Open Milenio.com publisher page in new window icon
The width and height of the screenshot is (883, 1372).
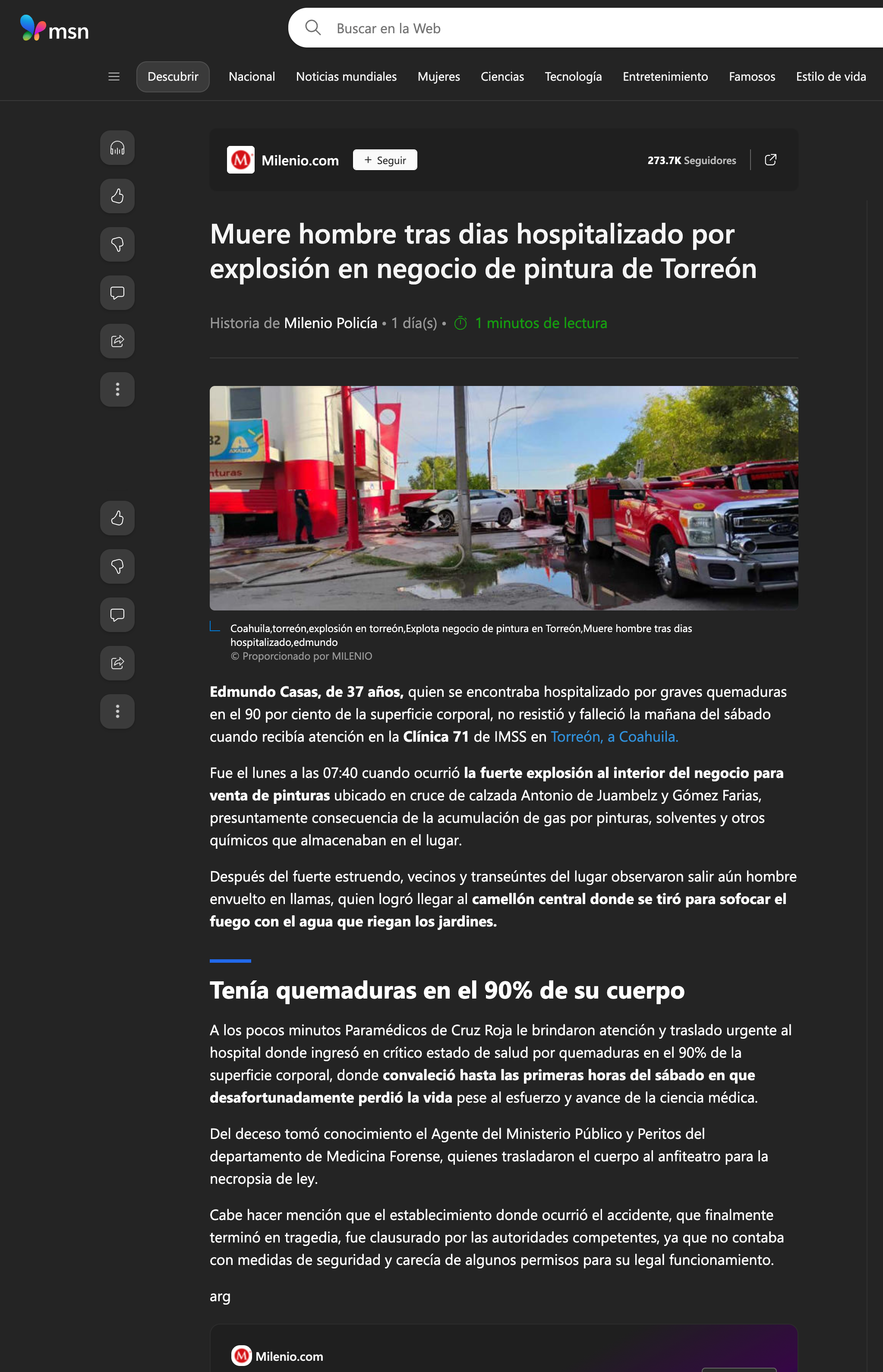(x=771, y=160)
